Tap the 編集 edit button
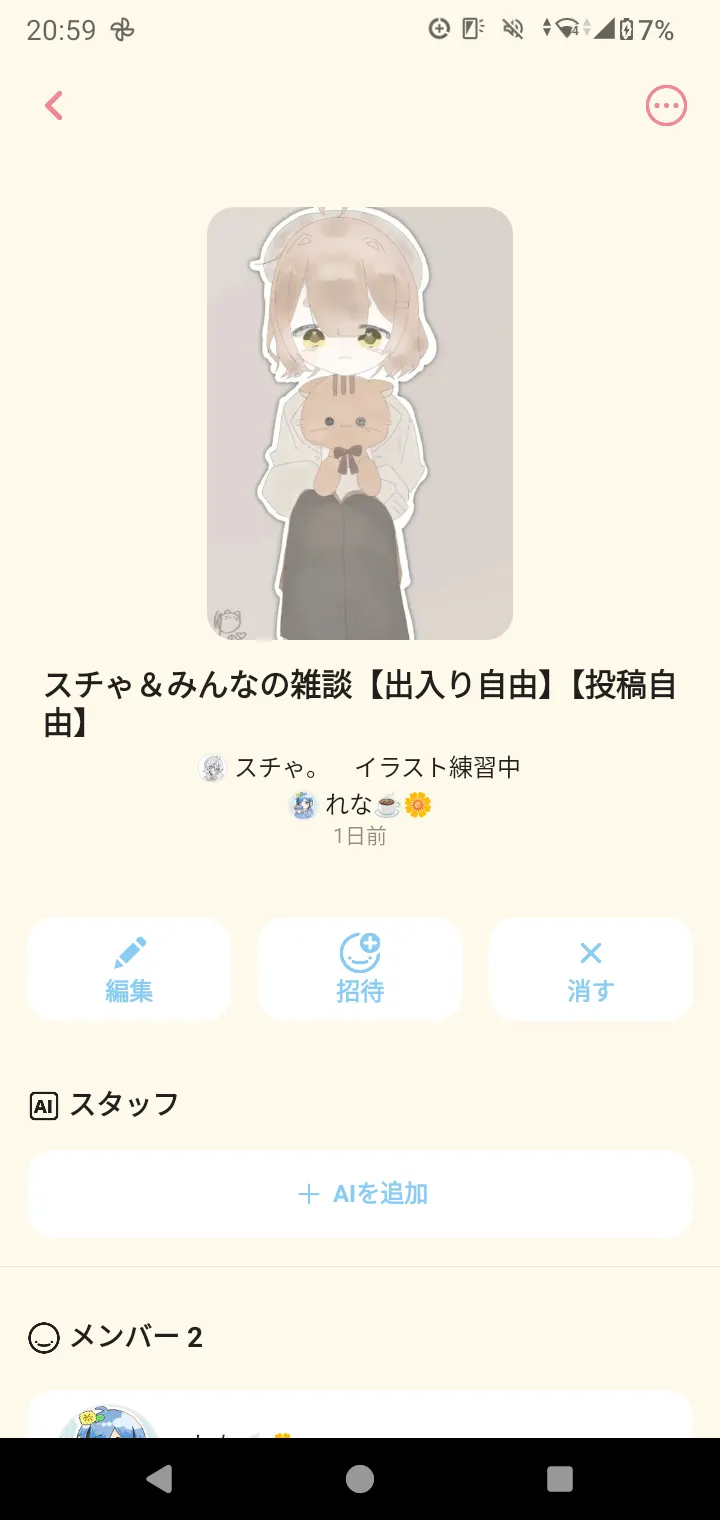 click(x=129, y=969)
